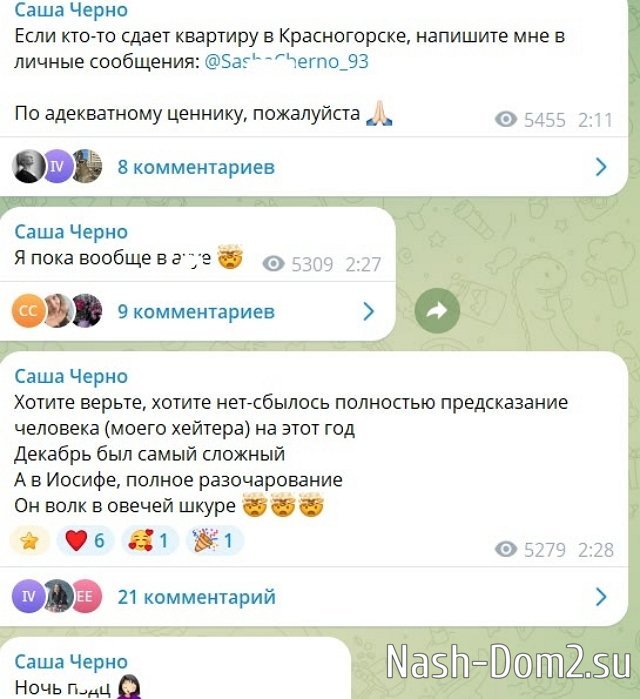Viewport: 640px width, 699px height.
Task: Add a heart reaction showing 6
Action: click(85, 541)
